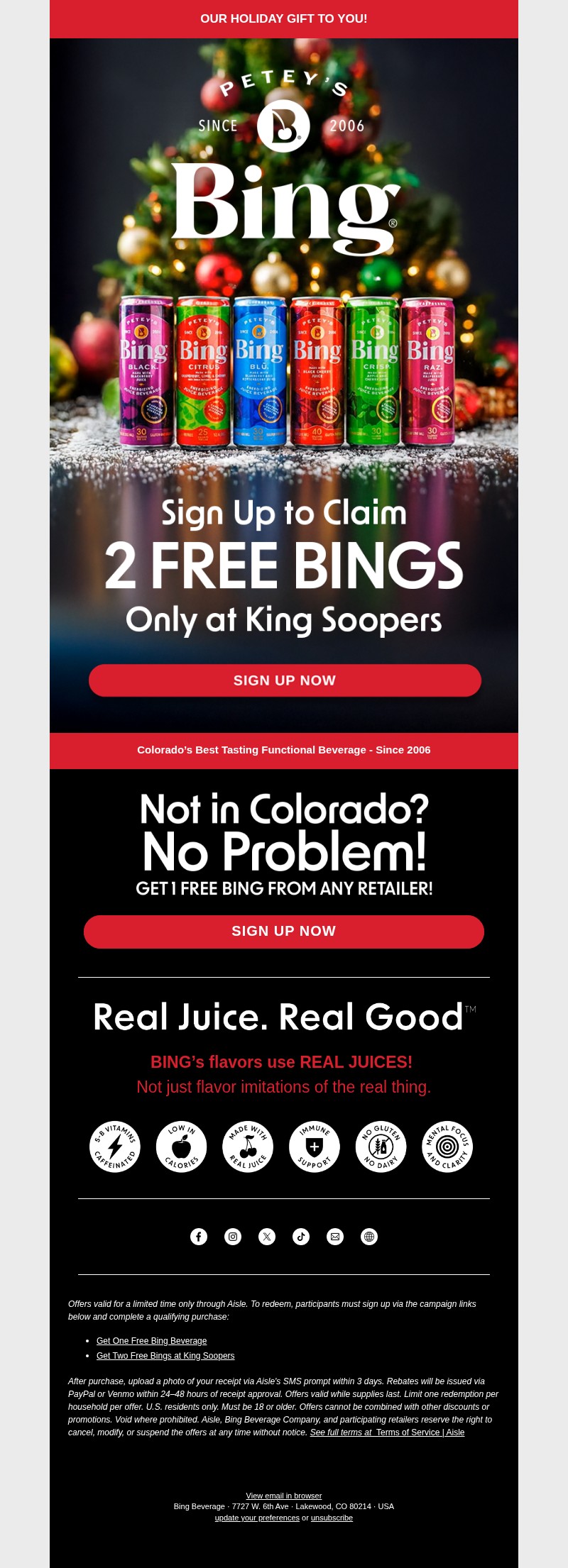Open the TikTok social icon
Viewport: 568px width, 1568px height.
[301, 1237]
